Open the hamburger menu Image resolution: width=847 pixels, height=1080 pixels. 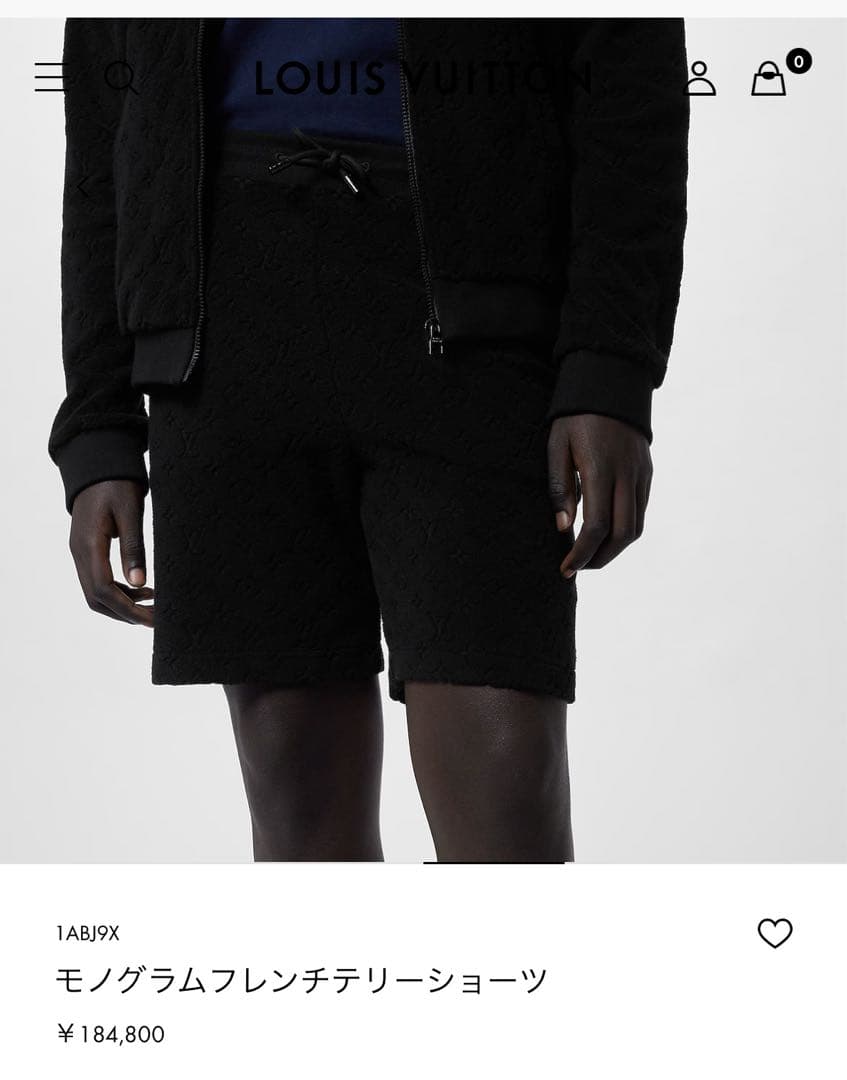50,78
